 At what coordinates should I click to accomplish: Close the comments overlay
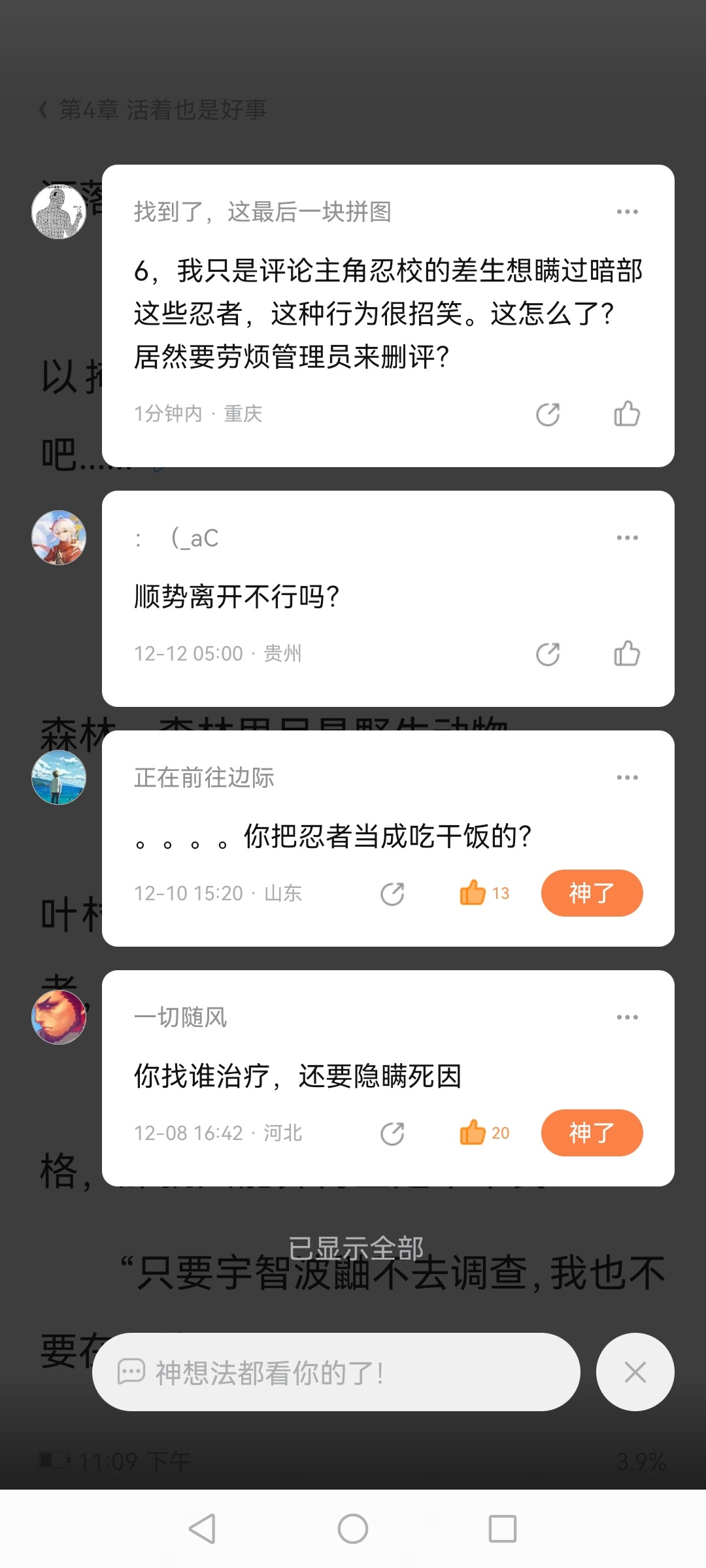[x=635, y=1372]
